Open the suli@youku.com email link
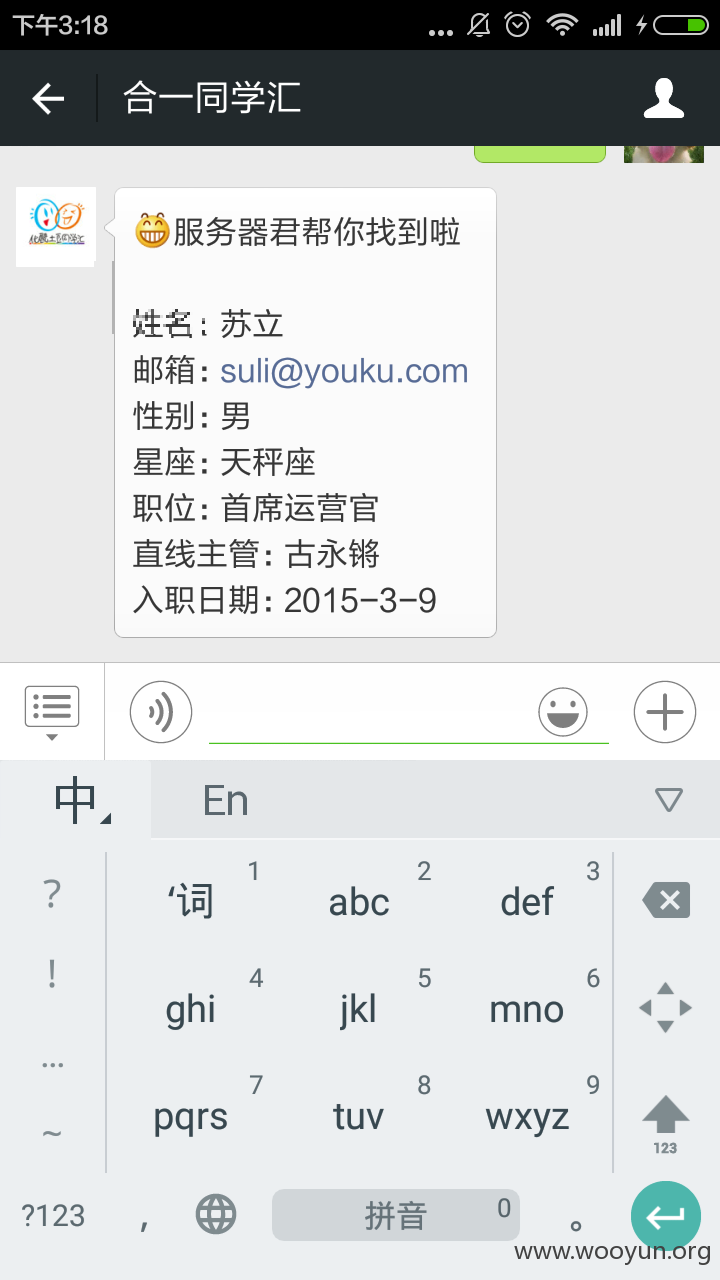The image size is (720, 1280). click(x=344, y=371)
